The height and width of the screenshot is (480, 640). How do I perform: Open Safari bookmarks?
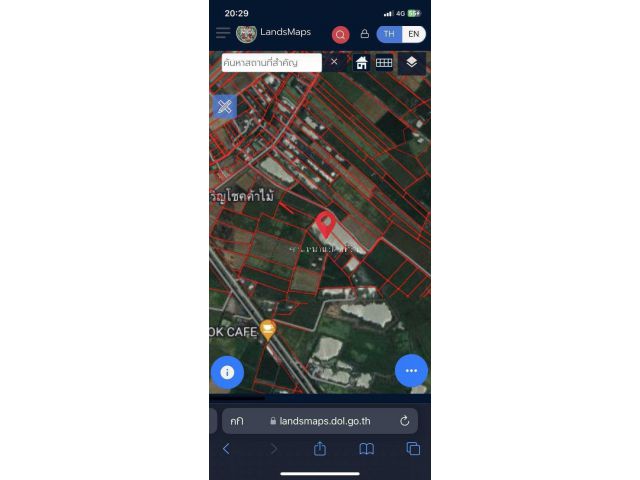366,449
